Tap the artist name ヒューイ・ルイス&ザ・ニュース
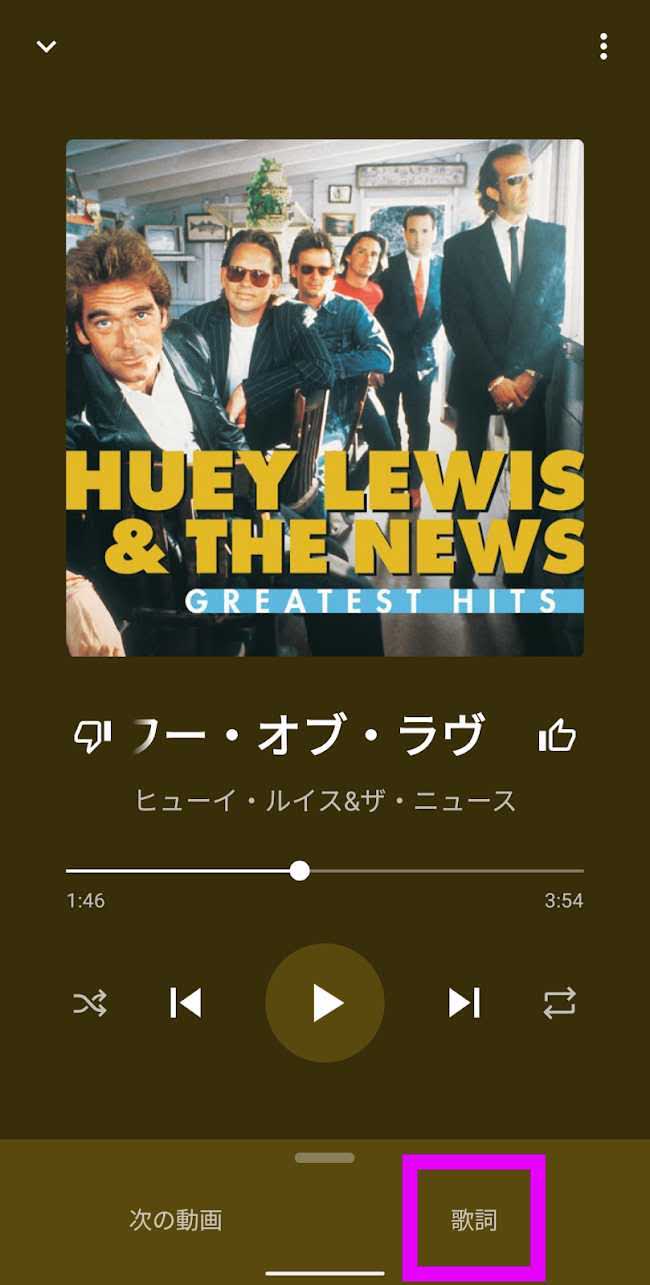 pyautogui.click(x=325, y=800)
